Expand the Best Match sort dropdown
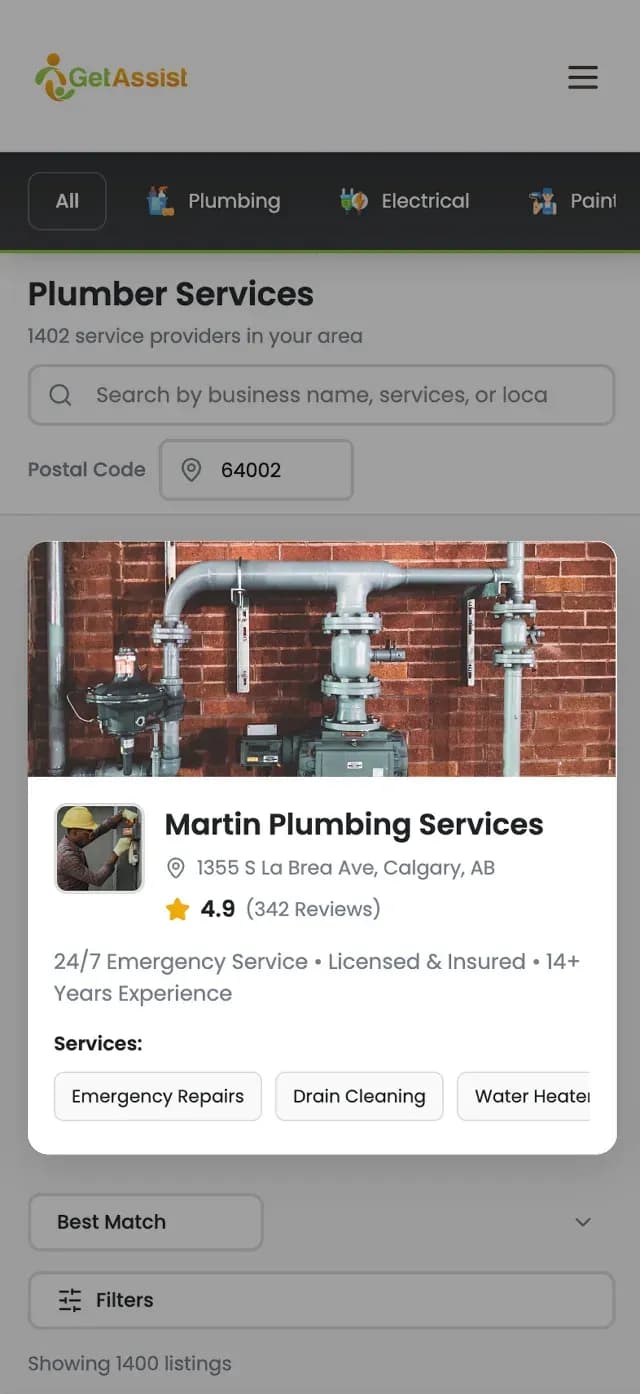 [x=321, y=1222]
